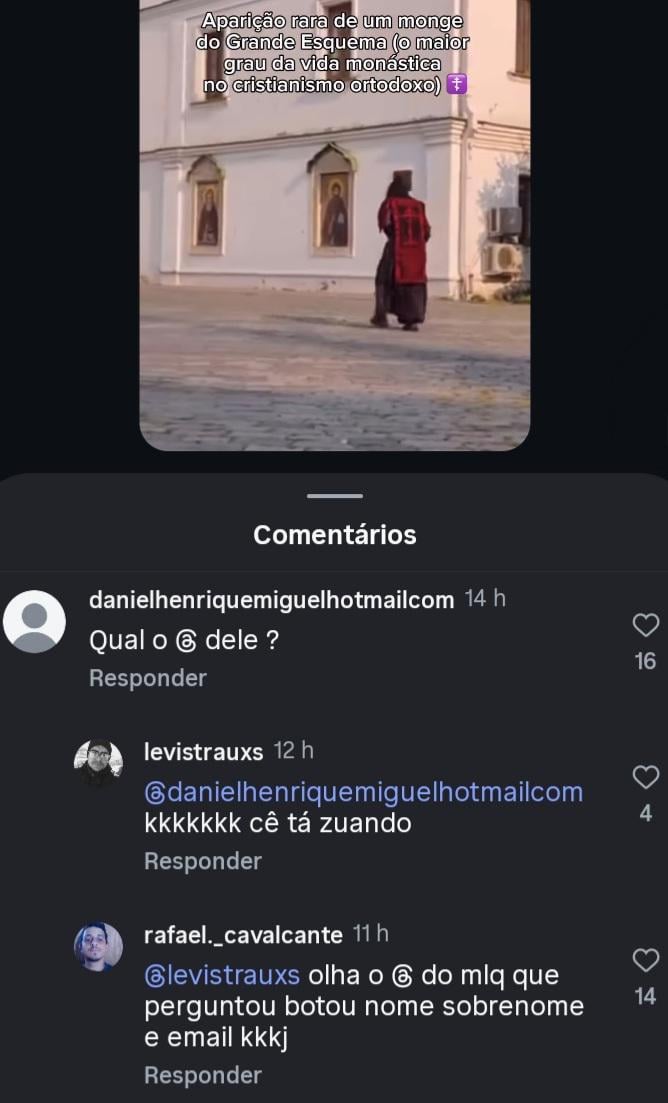The image size is (668, 1103).
Task: Open danielhenriquemiguelhotmailcom's profile picture
Action: pos(35,622)
